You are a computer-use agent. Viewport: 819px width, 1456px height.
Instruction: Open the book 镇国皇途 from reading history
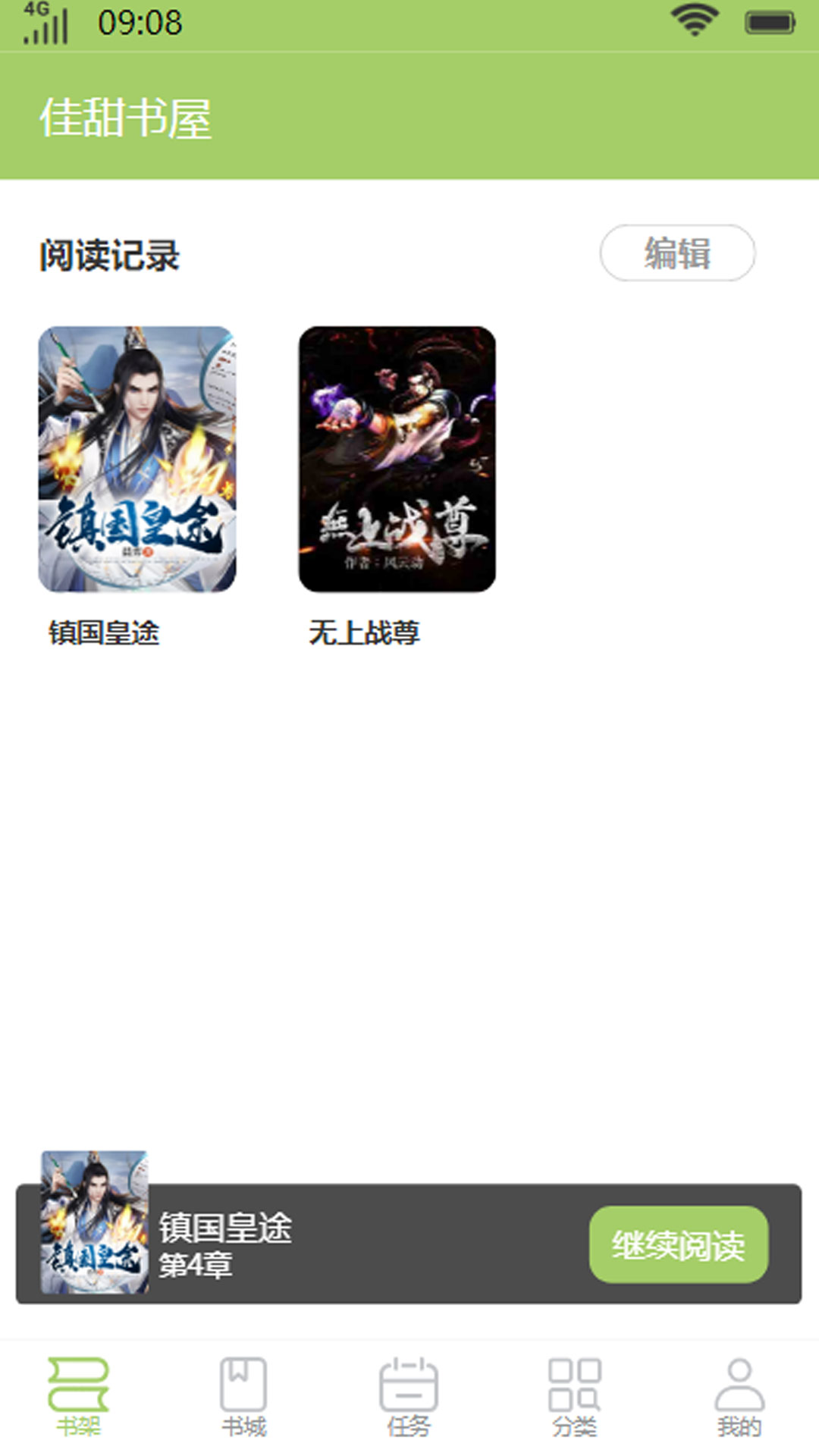pos(137,460)
